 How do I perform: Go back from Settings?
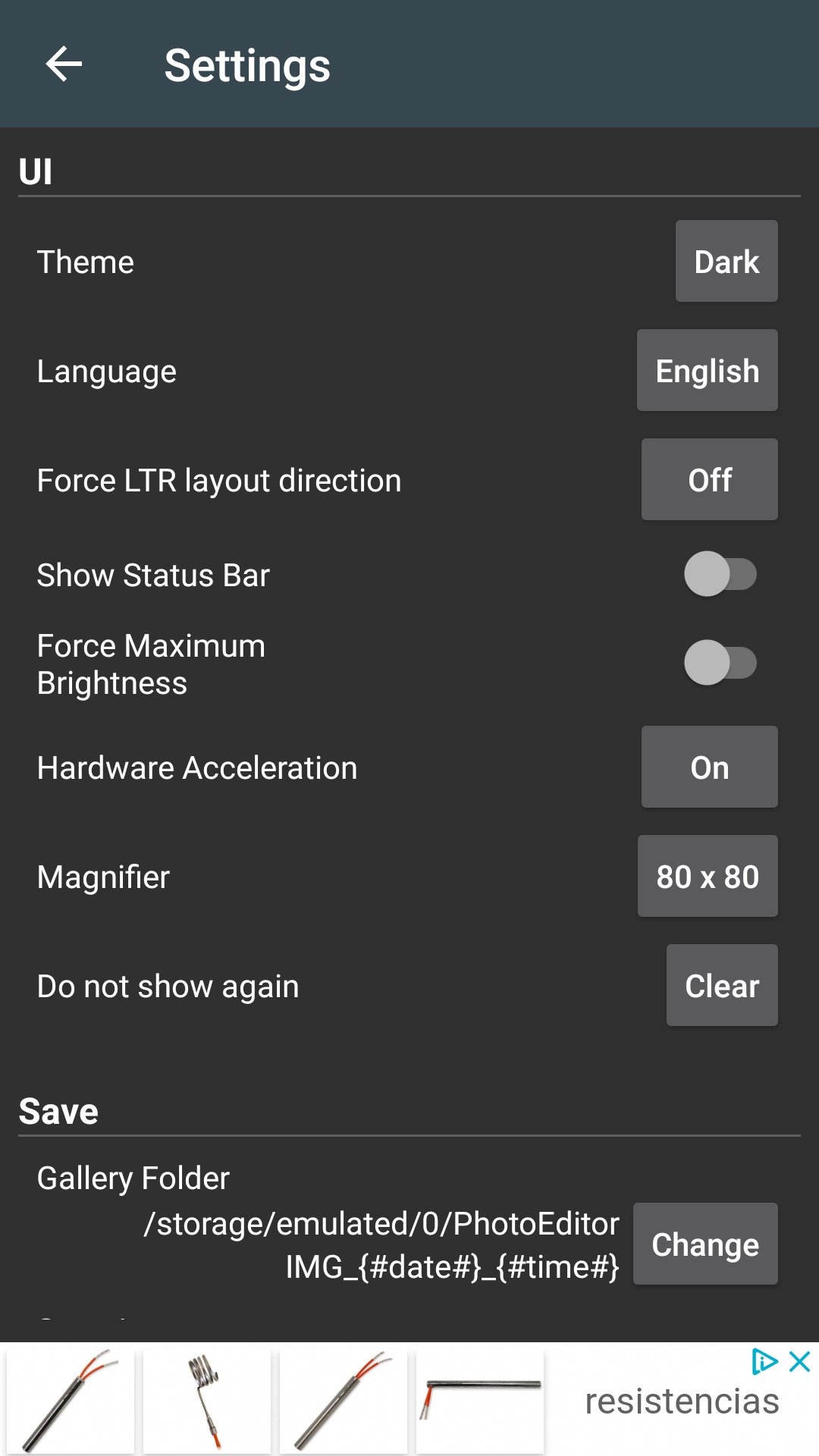point(64,64)
